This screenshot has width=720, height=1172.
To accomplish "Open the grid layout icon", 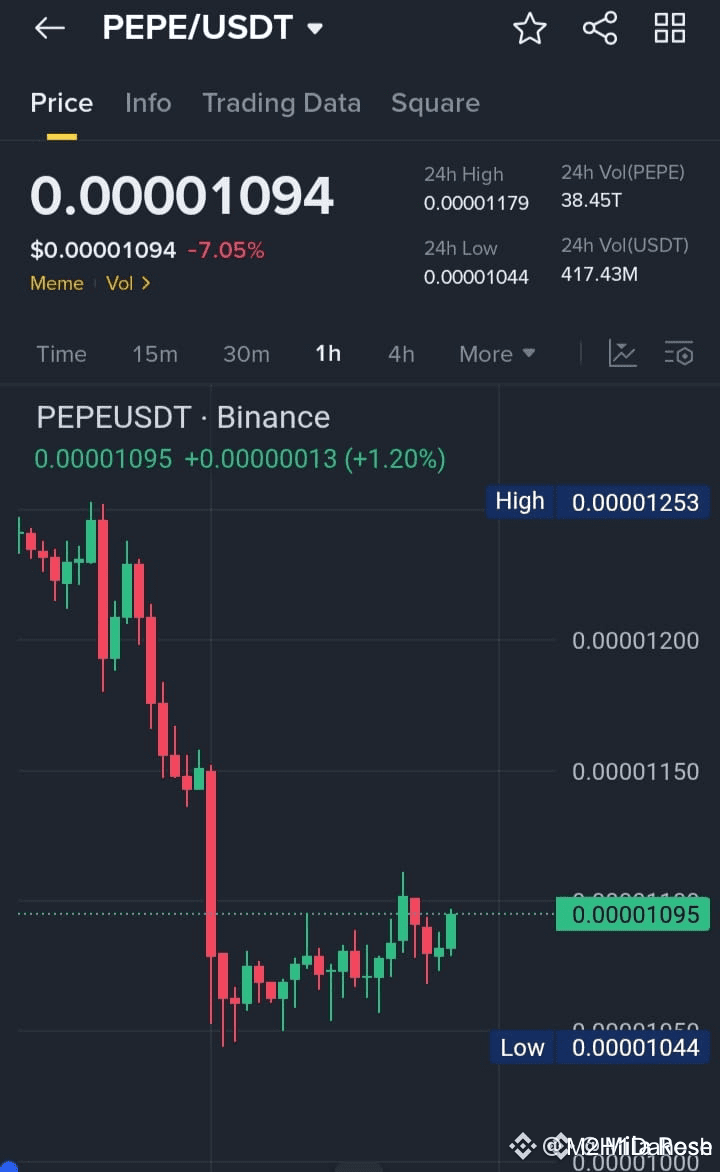I will [x=669, y=28].
